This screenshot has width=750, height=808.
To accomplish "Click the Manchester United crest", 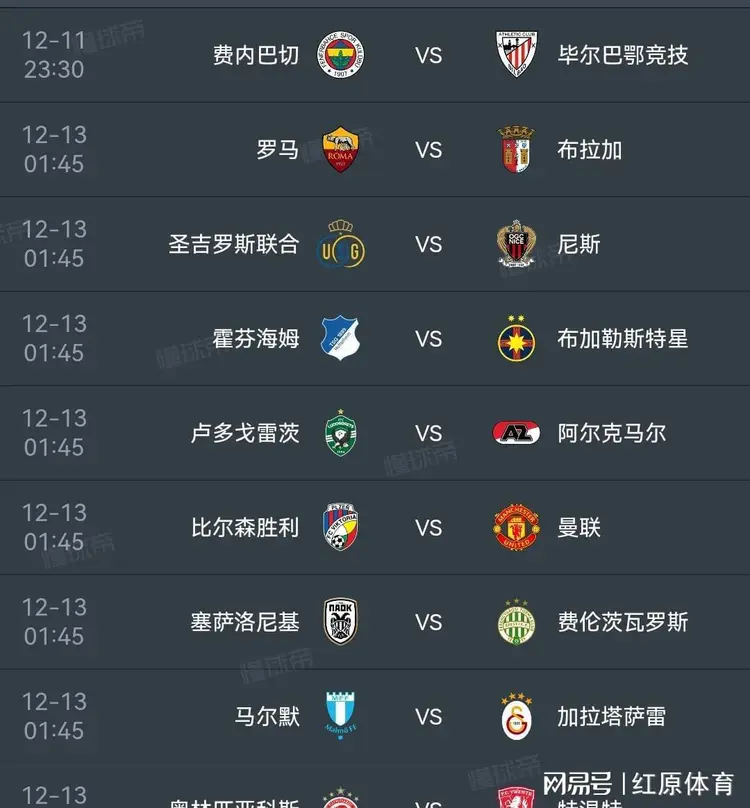I will (x=516, y=528).
